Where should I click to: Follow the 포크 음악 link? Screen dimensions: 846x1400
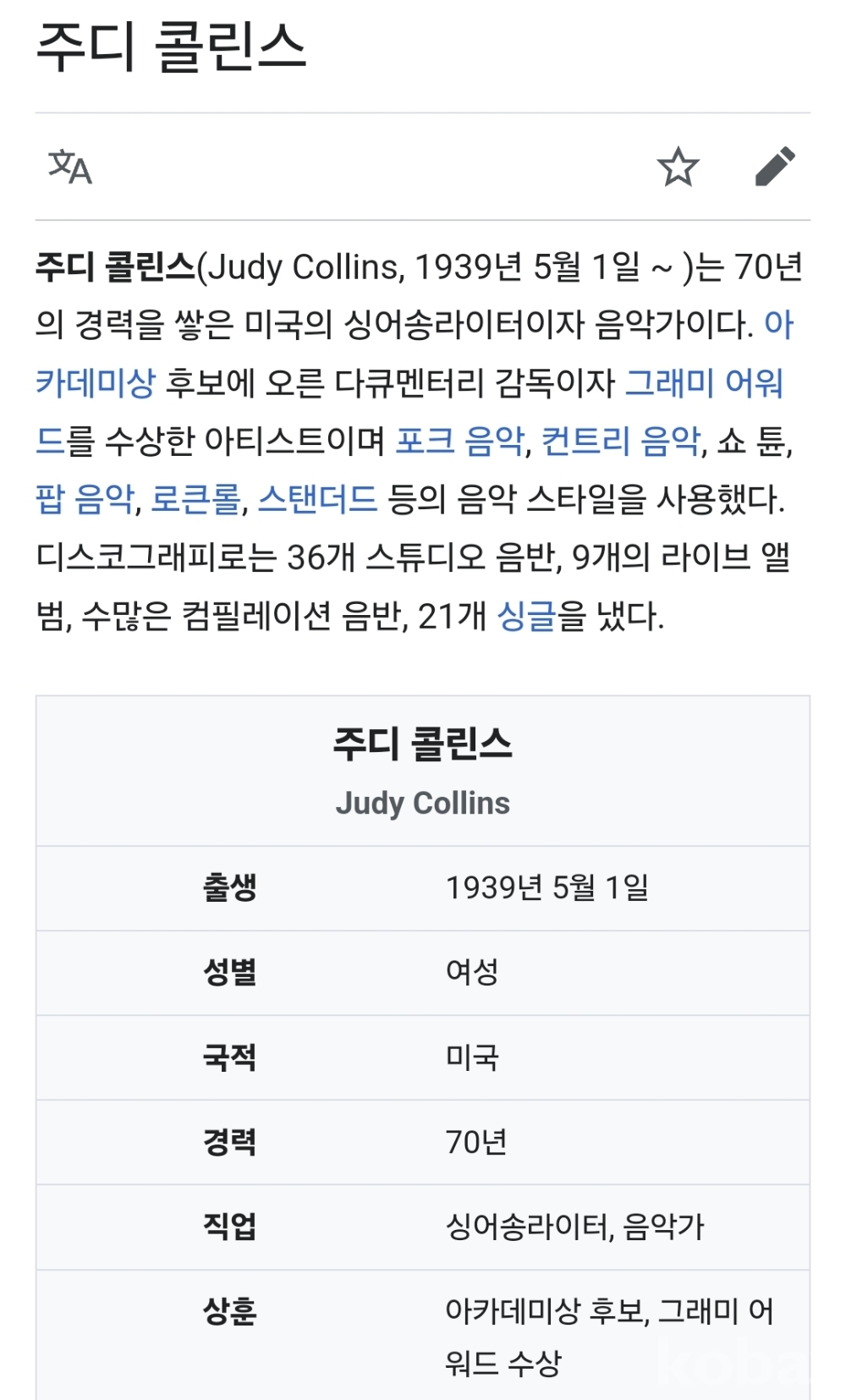461,441
